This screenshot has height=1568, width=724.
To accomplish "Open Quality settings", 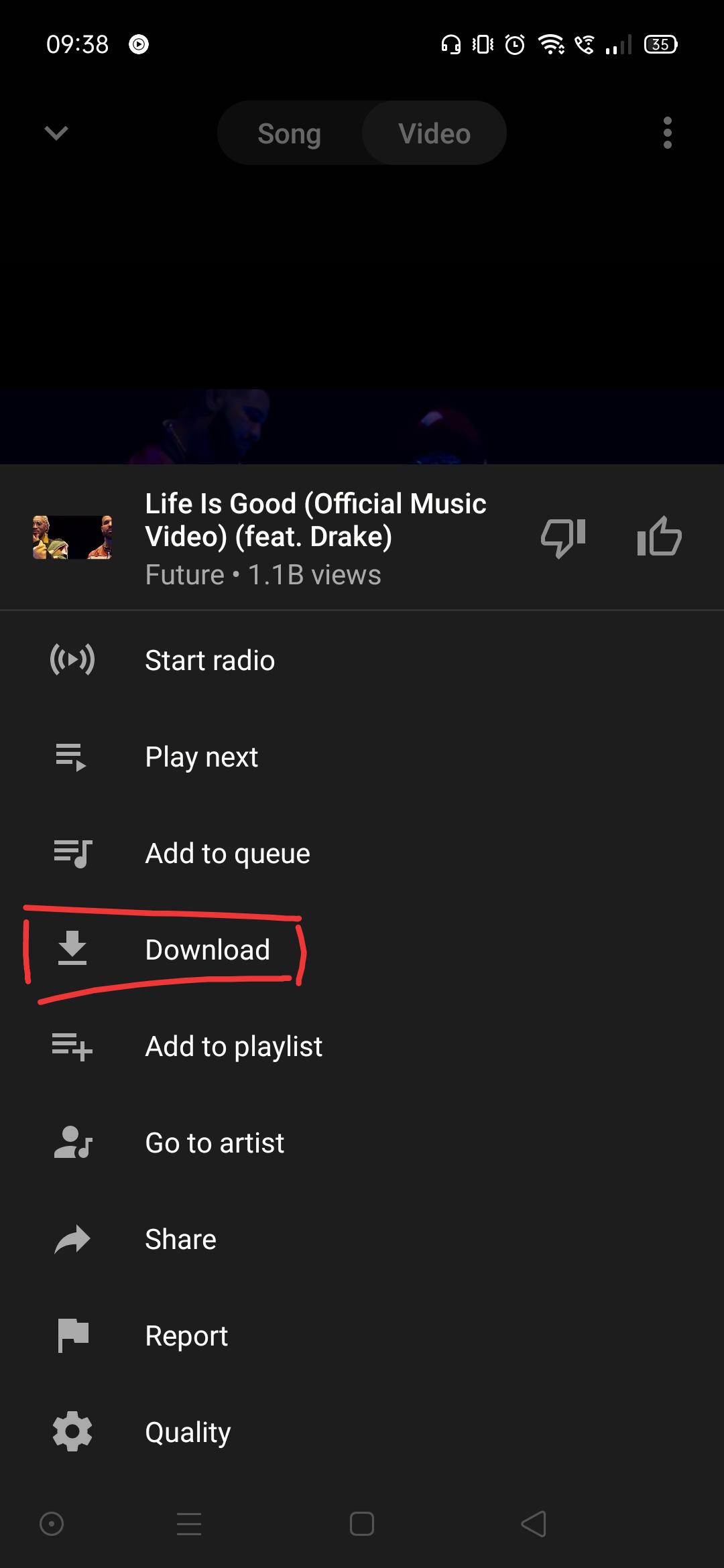I will pos(188,1433).
